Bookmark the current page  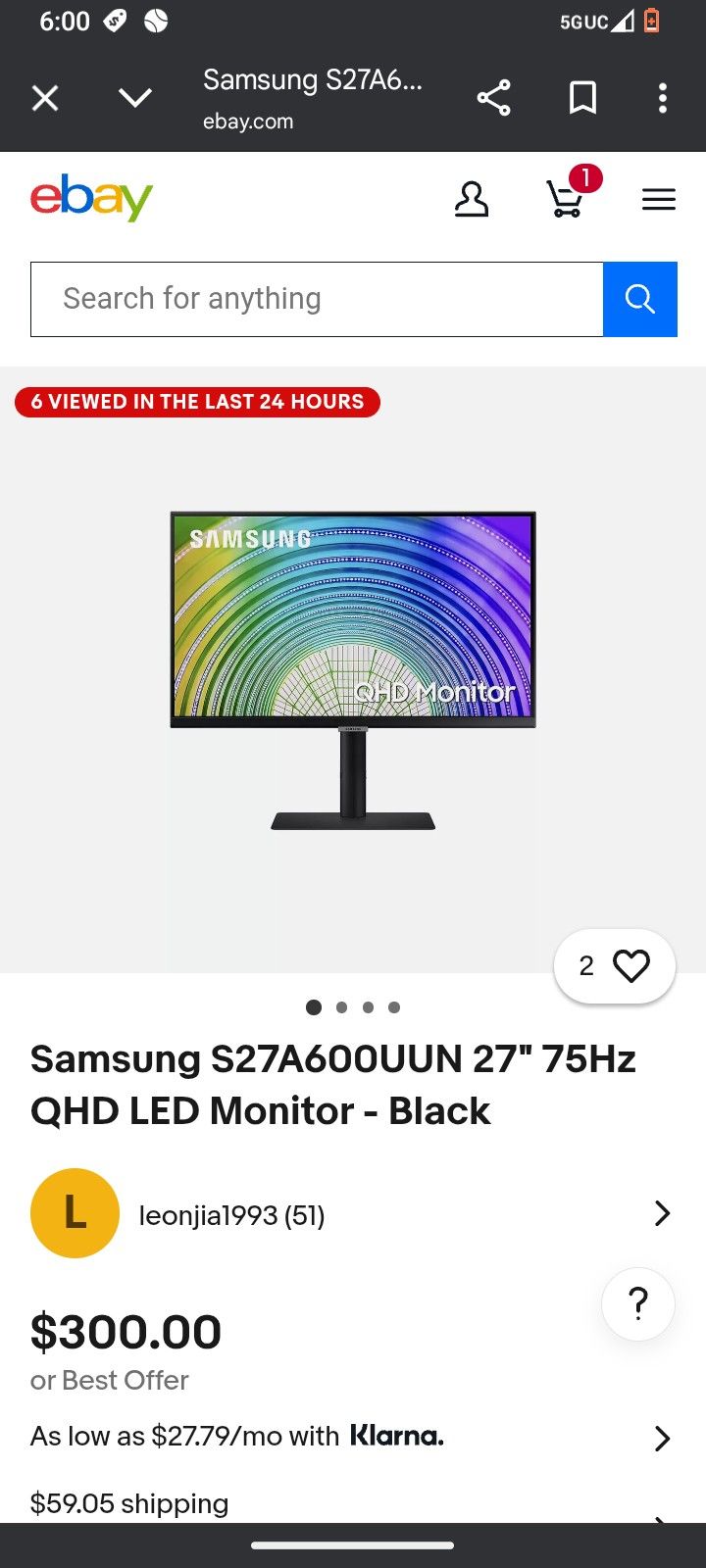tap(582, 97)
